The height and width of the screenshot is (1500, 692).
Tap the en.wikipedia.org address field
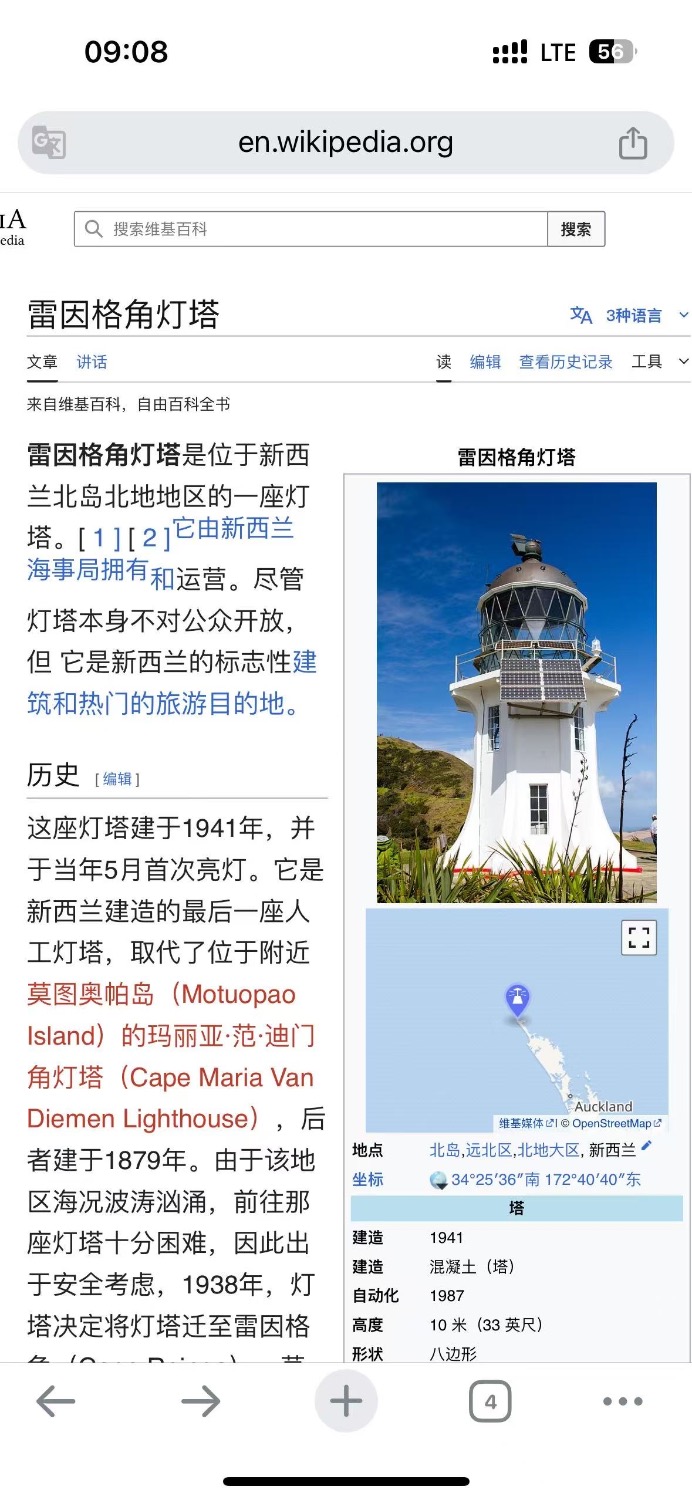coord(345,143)
